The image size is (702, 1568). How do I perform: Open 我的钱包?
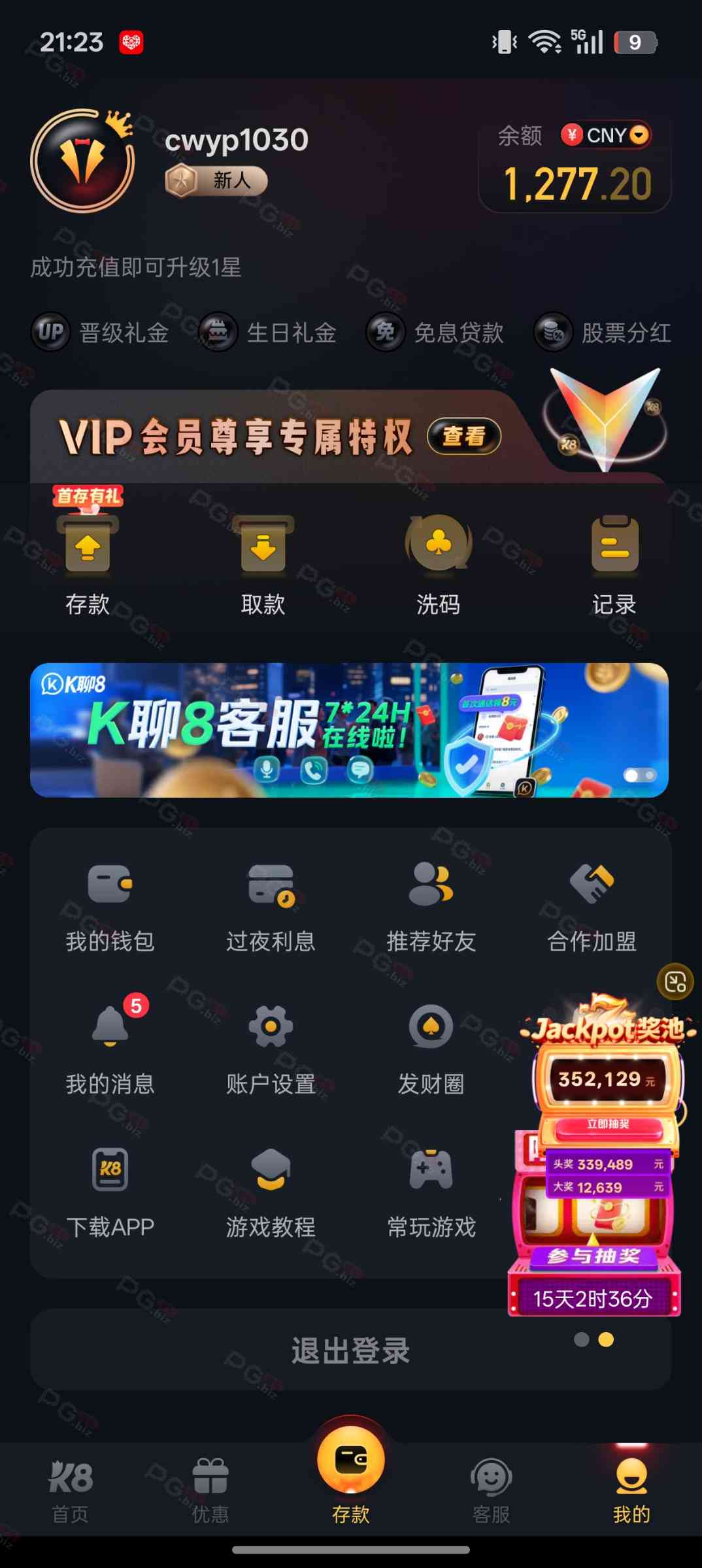(110, 907)
